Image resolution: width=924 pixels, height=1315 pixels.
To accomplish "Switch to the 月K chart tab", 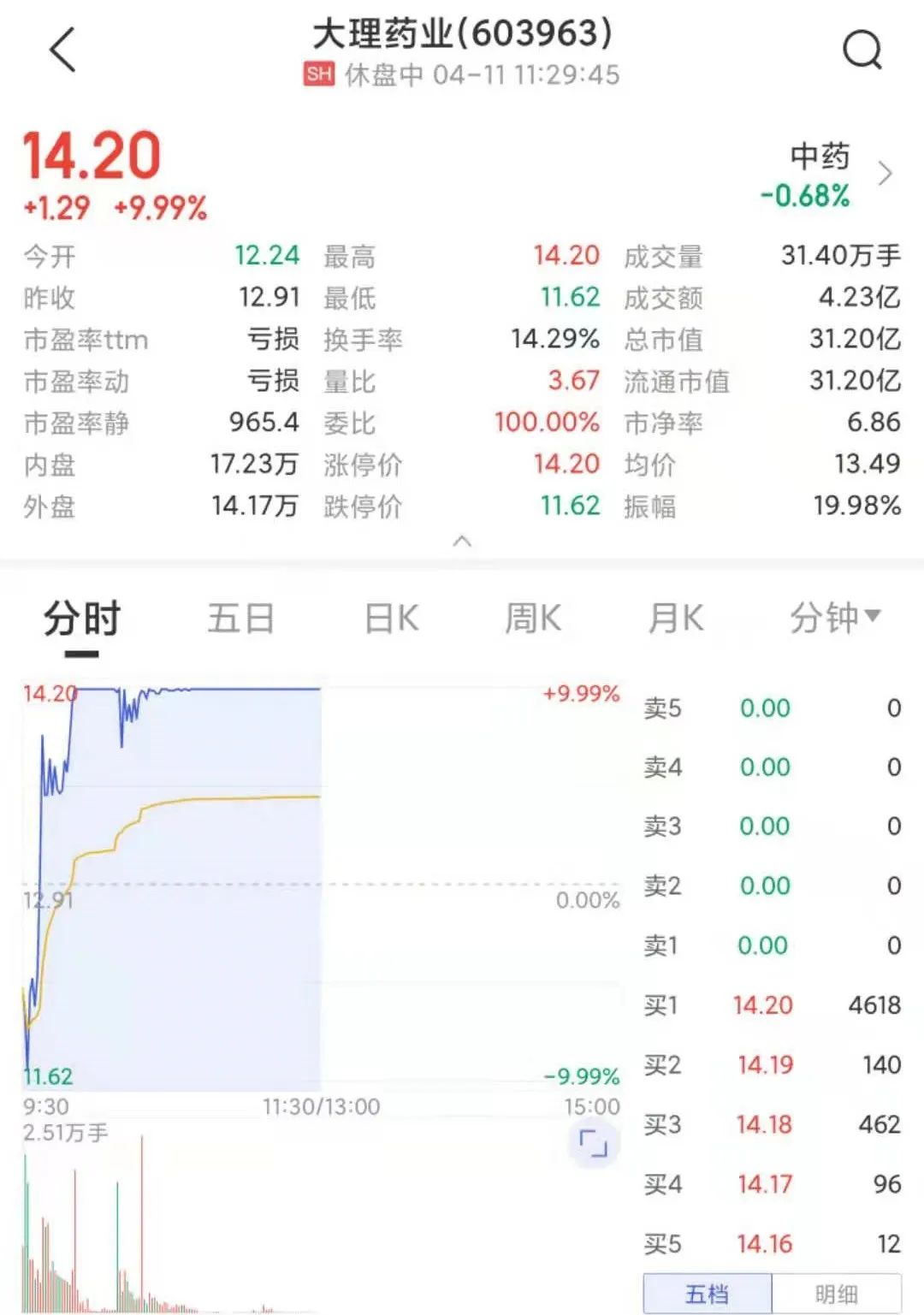I will click(x=676, y=618).
